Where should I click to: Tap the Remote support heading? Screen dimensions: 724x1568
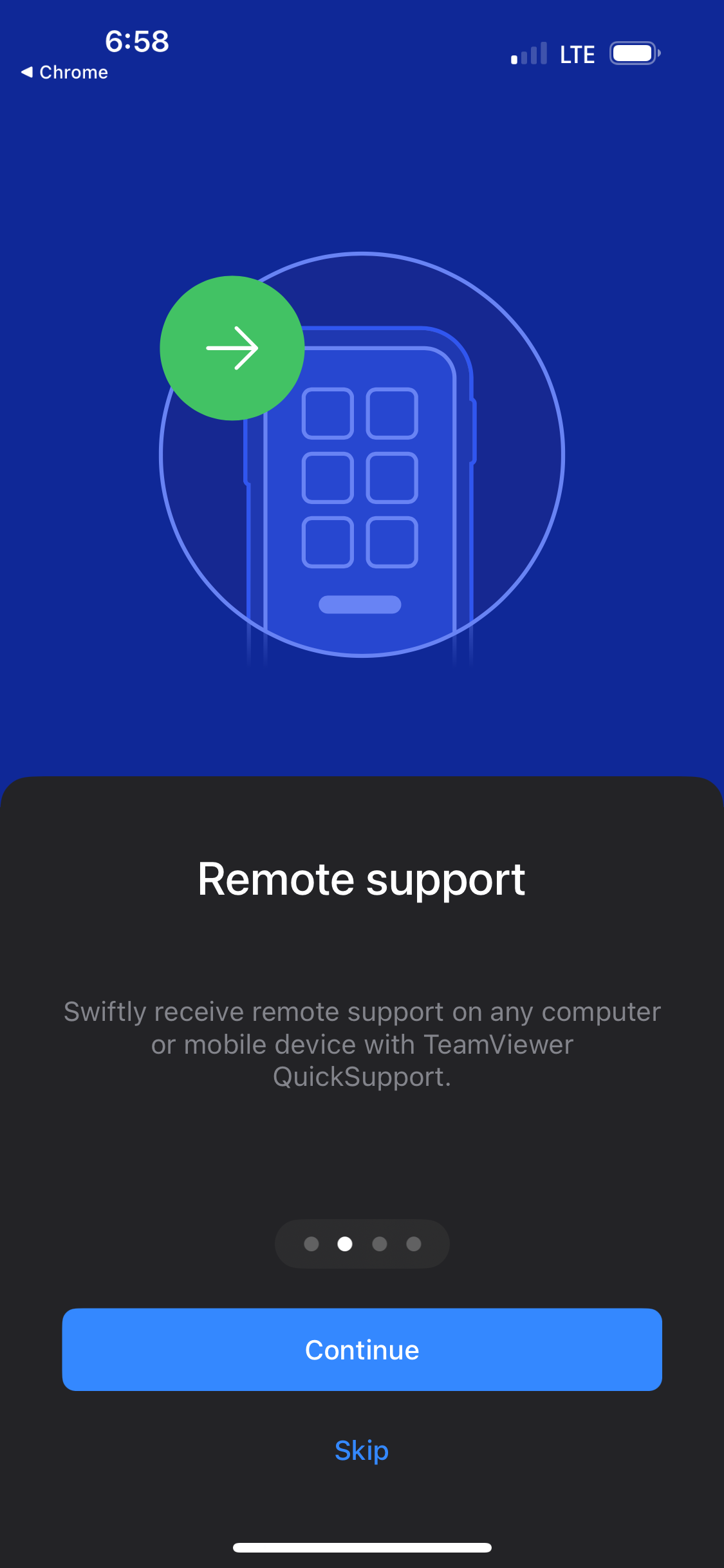(362, 880)
